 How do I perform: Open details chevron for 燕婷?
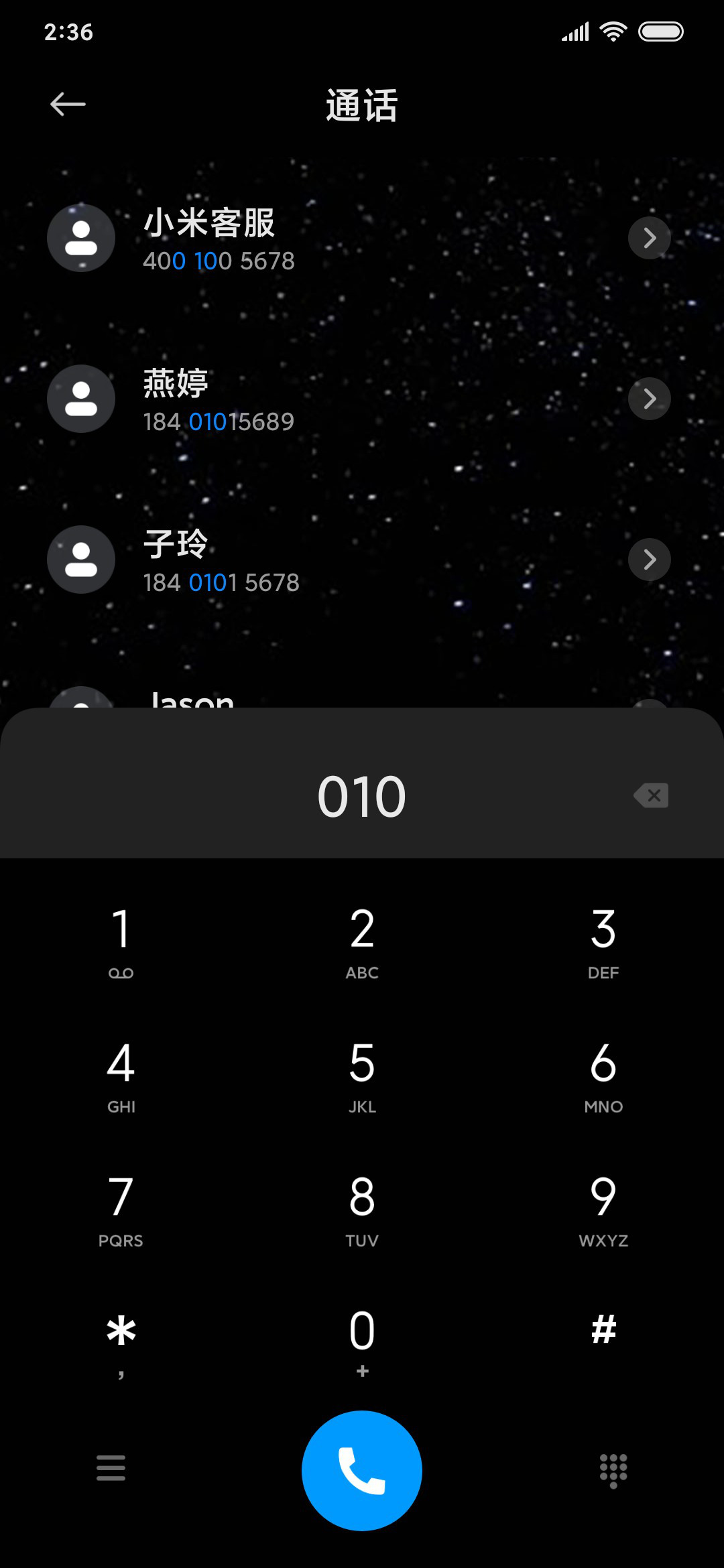[649, 399]
